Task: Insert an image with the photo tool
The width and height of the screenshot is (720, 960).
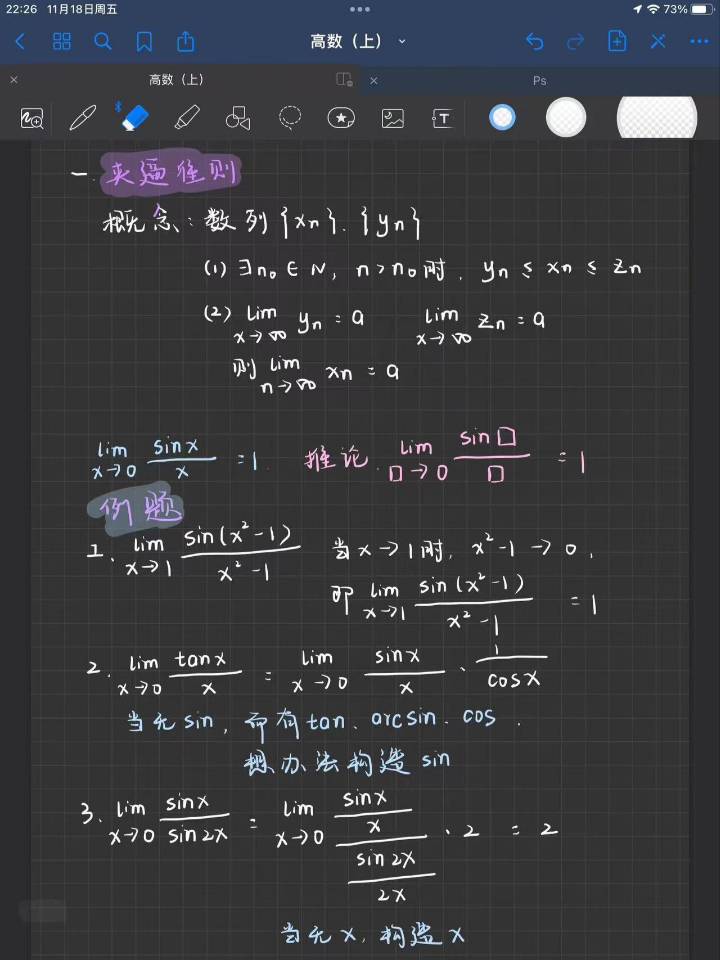Action: tap(392, 119)
